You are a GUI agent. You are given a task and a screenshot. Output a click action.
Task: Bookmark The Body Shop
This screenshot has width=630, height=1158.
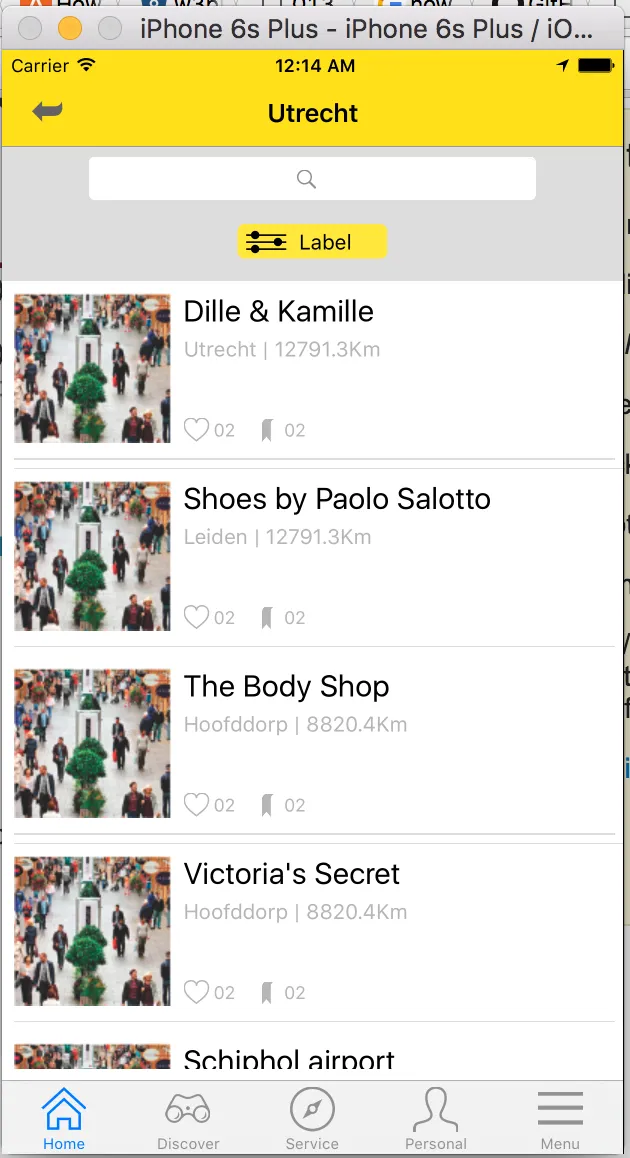(267, 805)
